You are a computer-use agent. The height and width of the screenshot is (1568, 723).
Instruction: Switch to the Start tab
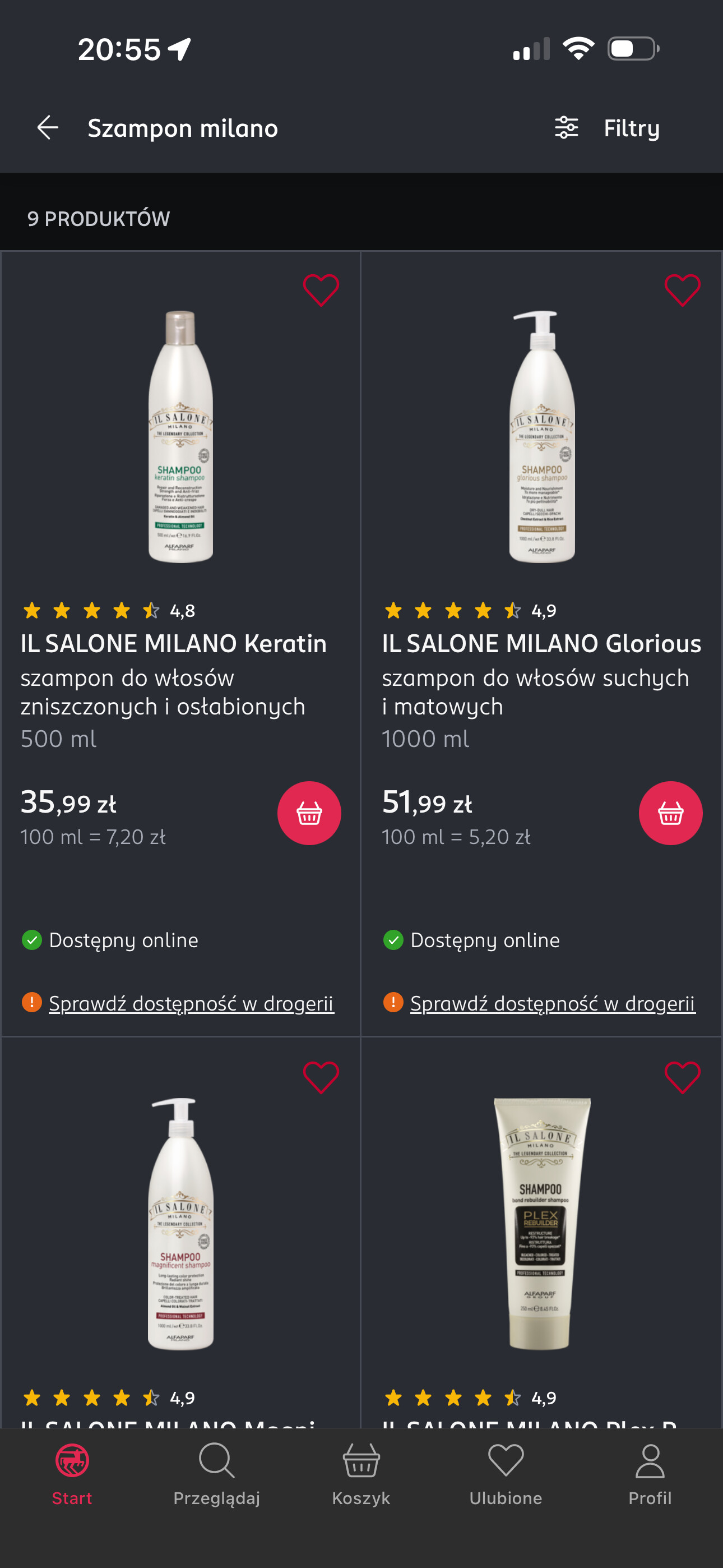point(72,1474)
